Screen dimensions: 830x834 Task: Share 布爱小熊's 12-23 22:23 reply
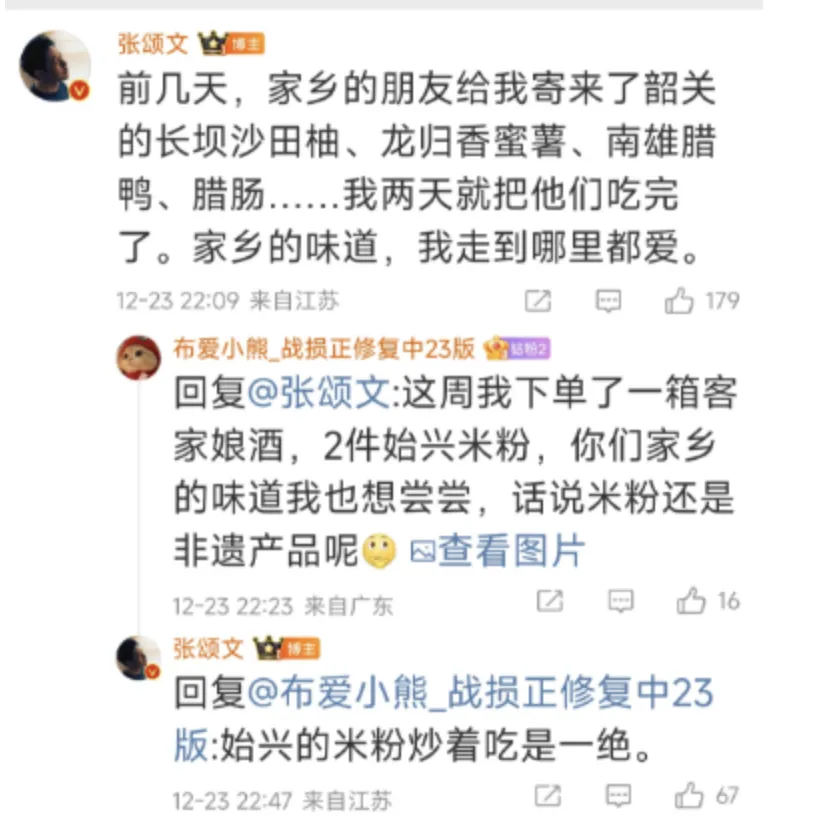[x=550, y=601]
